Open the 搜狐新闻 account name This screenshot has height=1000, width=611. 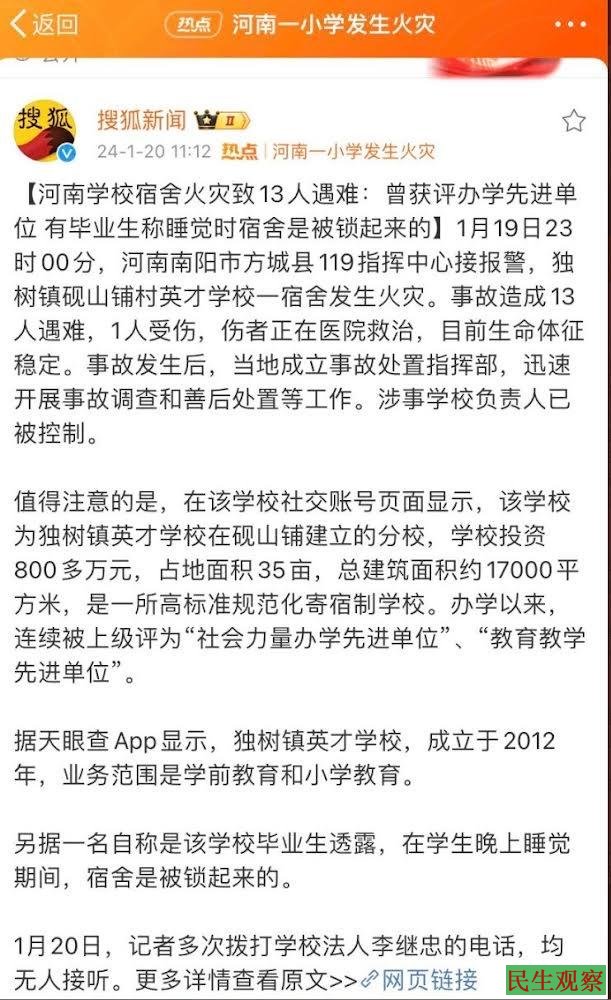coord(140,121)
